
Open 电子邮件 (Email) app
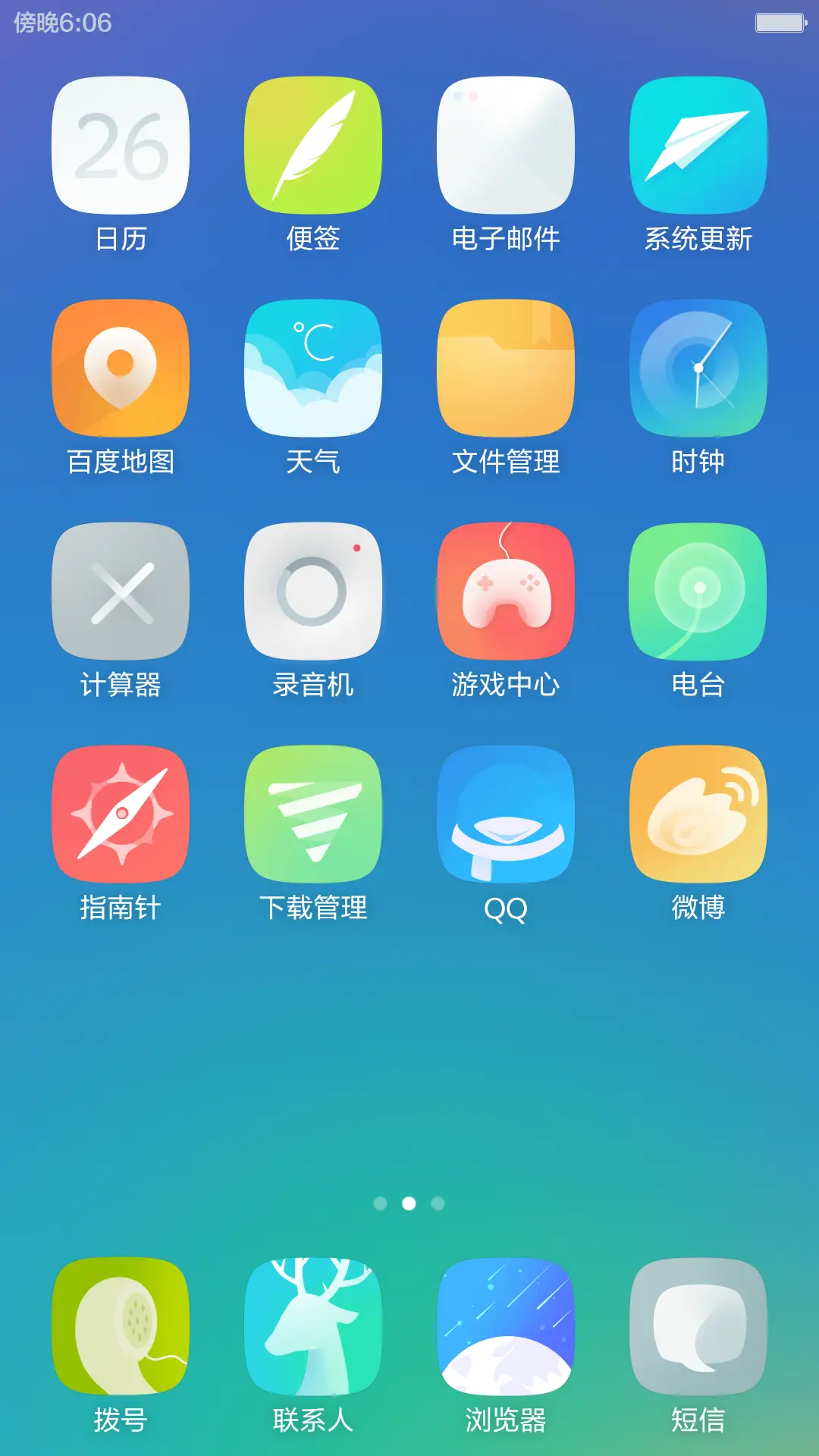coord(505,146)
